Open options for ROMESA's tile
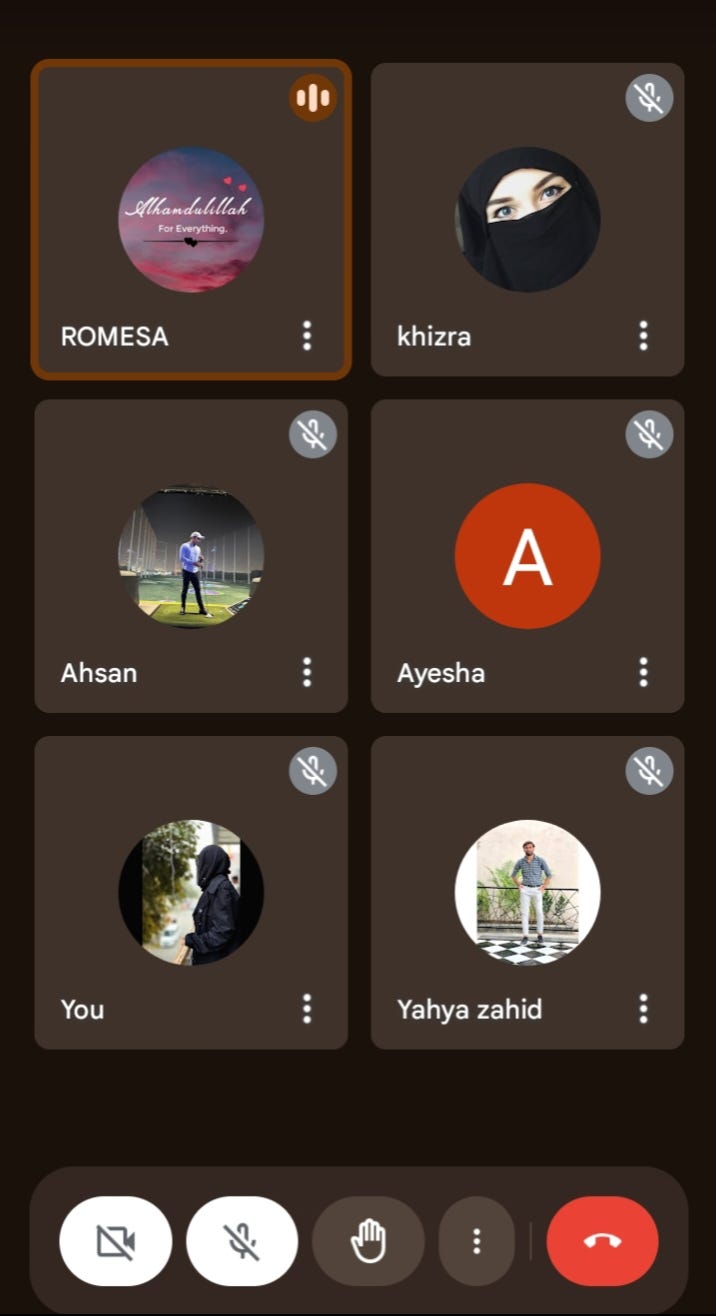Image resolution: width=716 pixels, height=1316 pixels. [307, 336]
